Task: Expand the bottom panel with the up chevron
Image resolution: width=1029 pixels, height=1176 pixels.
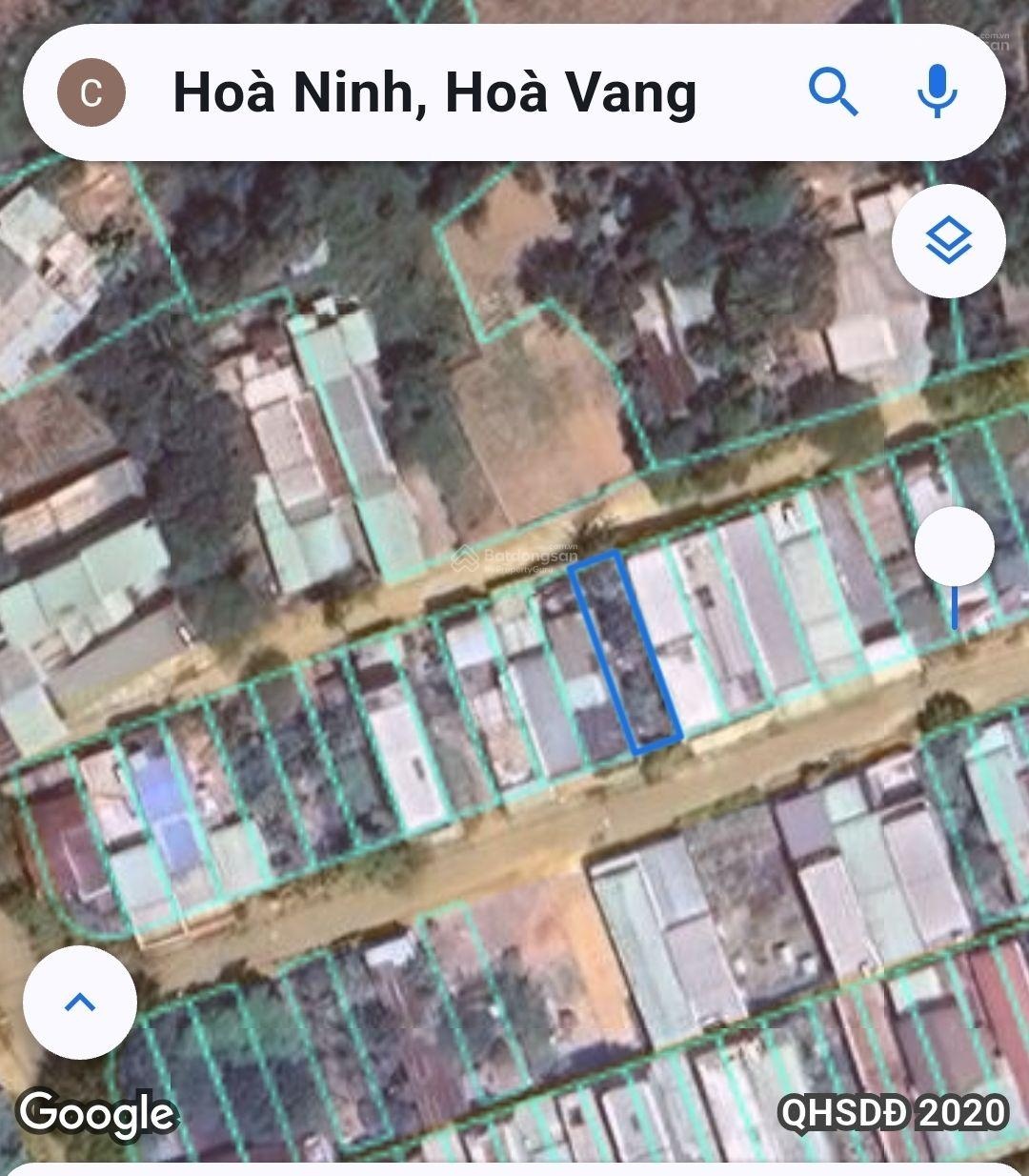Action: pyautogui.click(x=80, y=1003)
